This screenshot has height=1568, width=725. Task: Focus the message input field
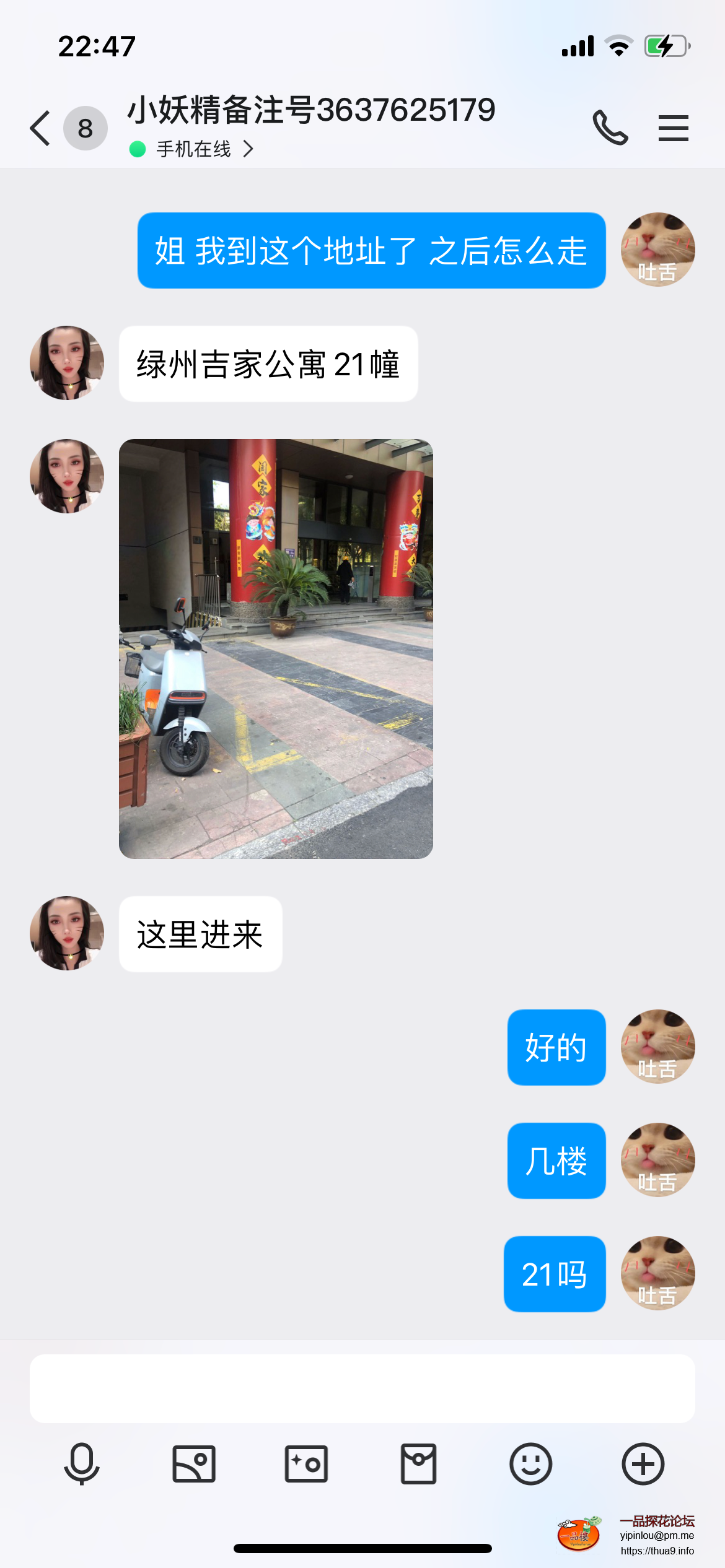tap(362, 1388)
